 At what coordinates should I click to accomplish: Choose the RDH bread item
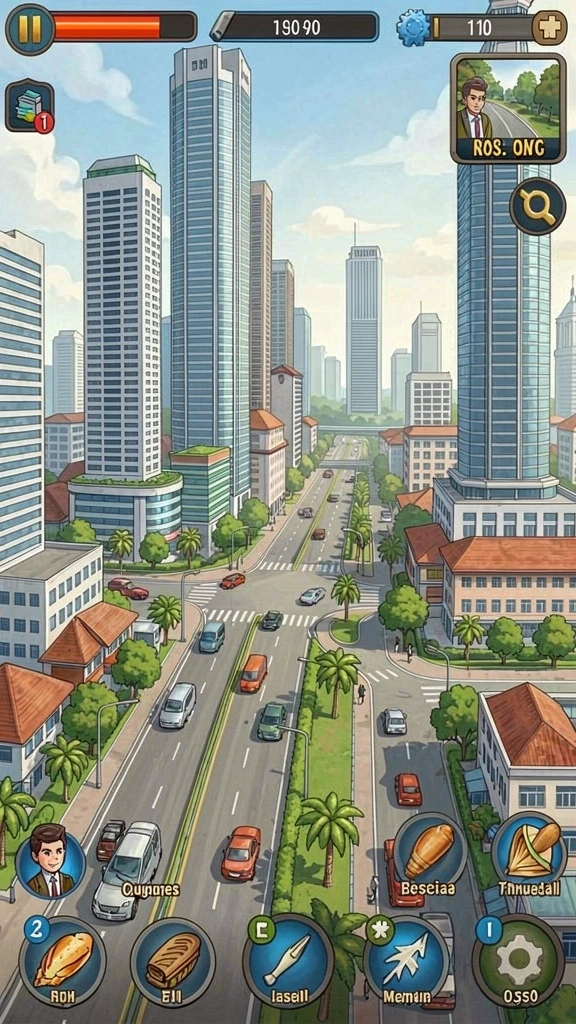[63, 961]
